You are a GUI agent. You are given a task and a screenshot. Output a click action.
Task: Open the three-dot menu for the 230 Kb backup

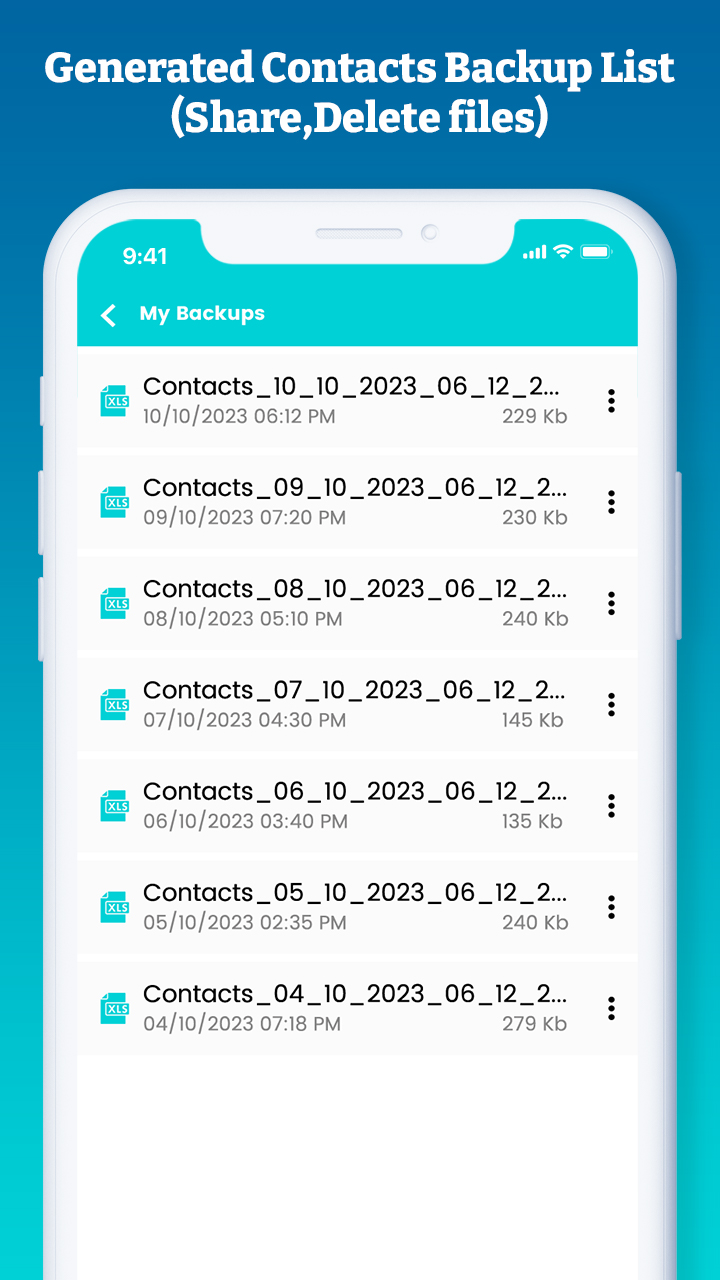point(611,502)
